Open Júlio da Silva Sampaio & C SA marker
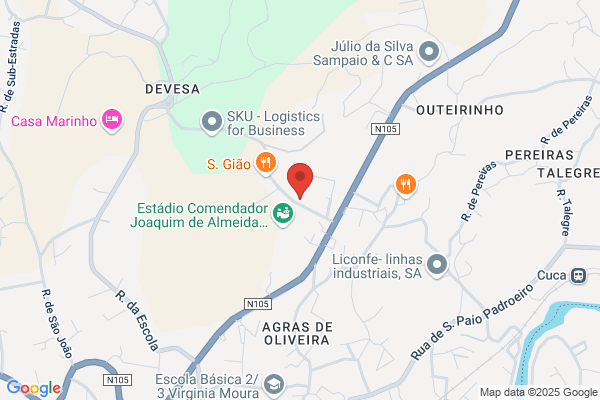This screenshot has width=600, height=400. coord(429,52)
